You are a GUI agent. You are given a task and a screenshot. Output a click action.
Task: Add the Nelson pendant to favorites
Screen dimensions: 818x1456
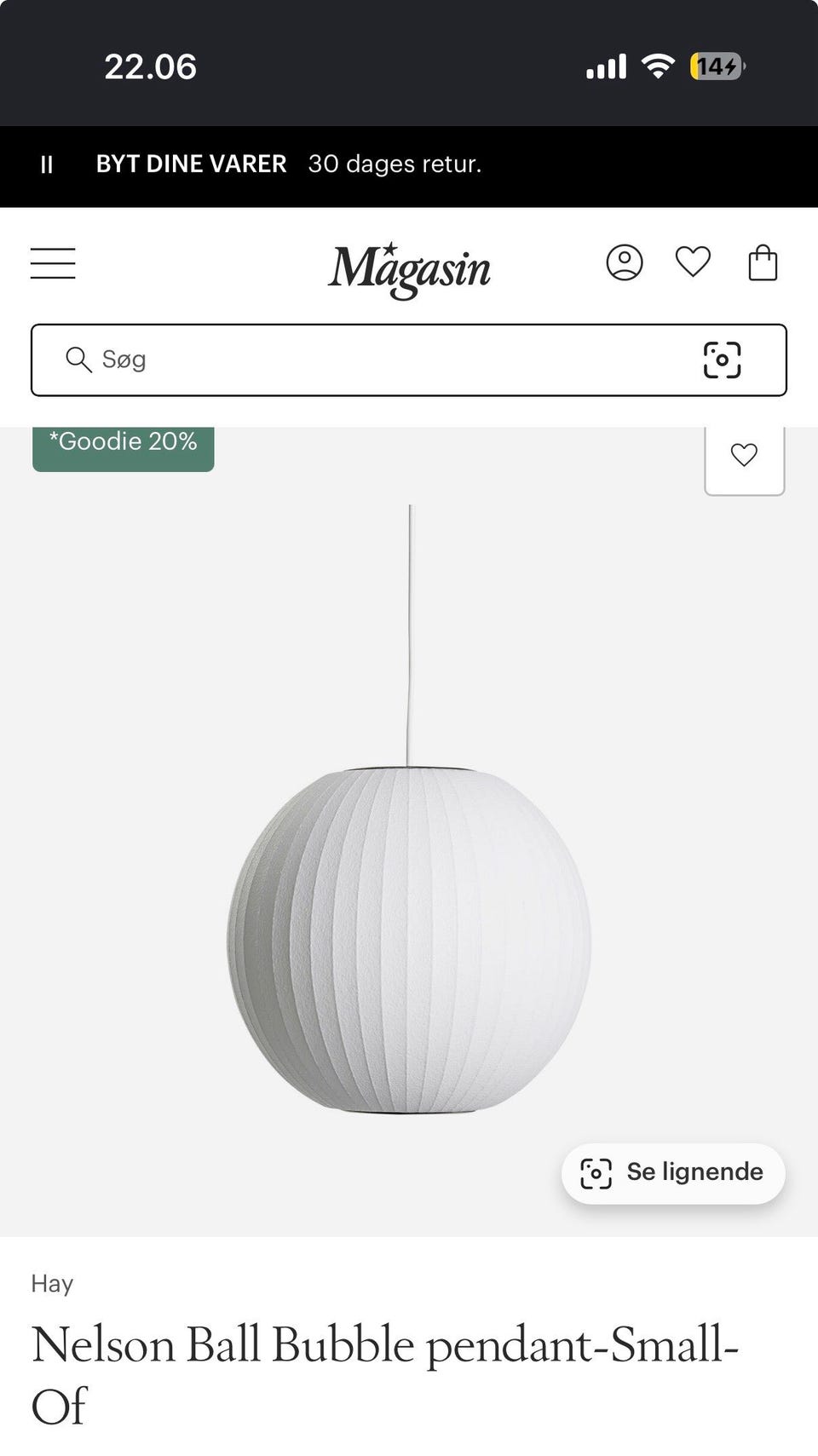coord(744,456)
